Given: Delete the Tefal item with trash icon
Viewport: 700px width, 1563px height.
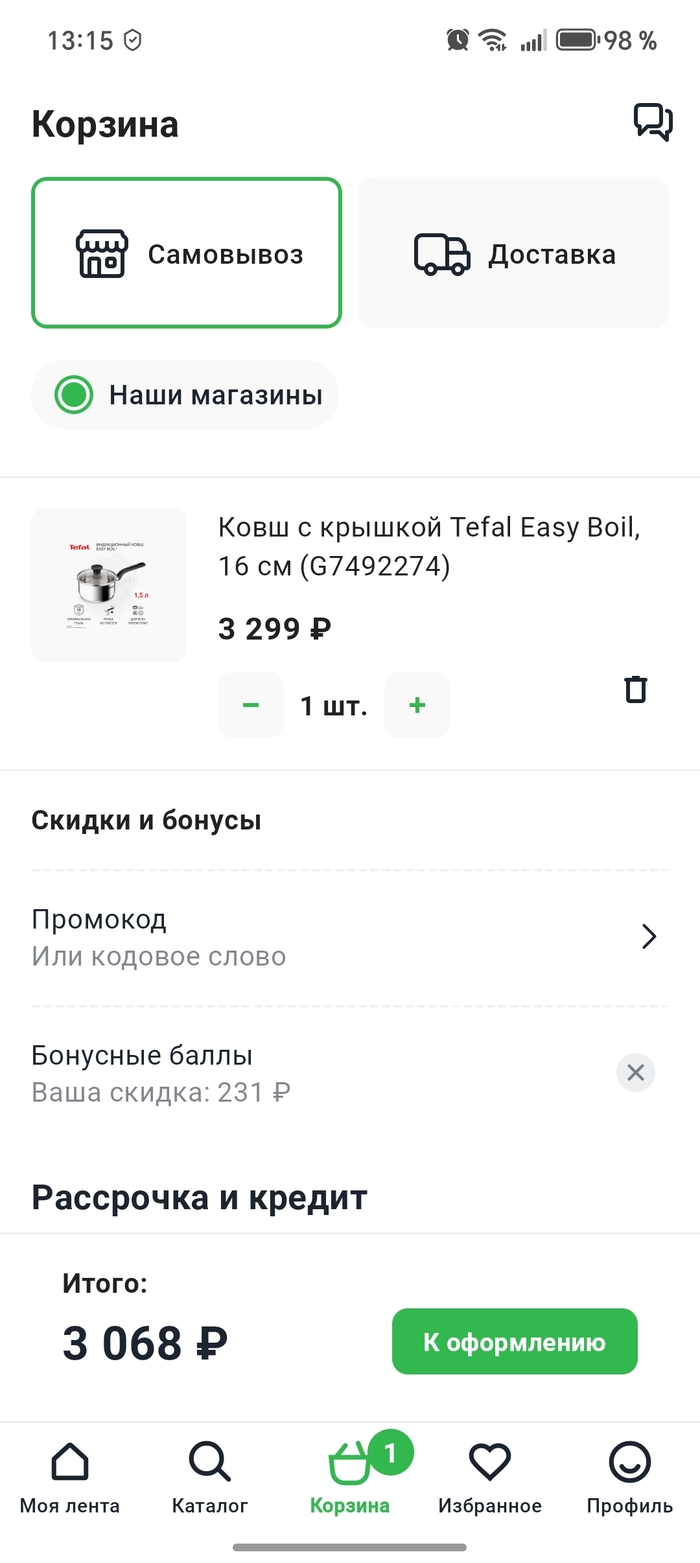Looking at the screenshot, I should click(x=636, y=689).
